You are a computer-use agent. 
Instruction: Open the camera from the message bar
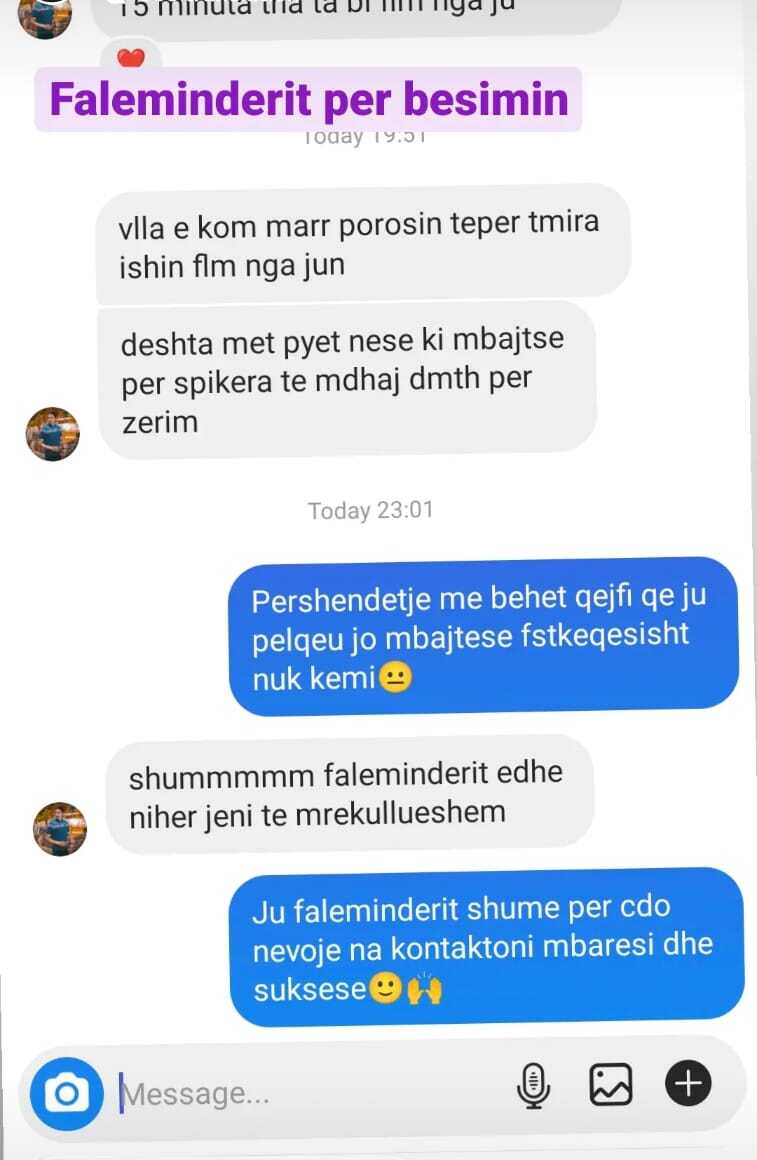tap(67, 1093)
